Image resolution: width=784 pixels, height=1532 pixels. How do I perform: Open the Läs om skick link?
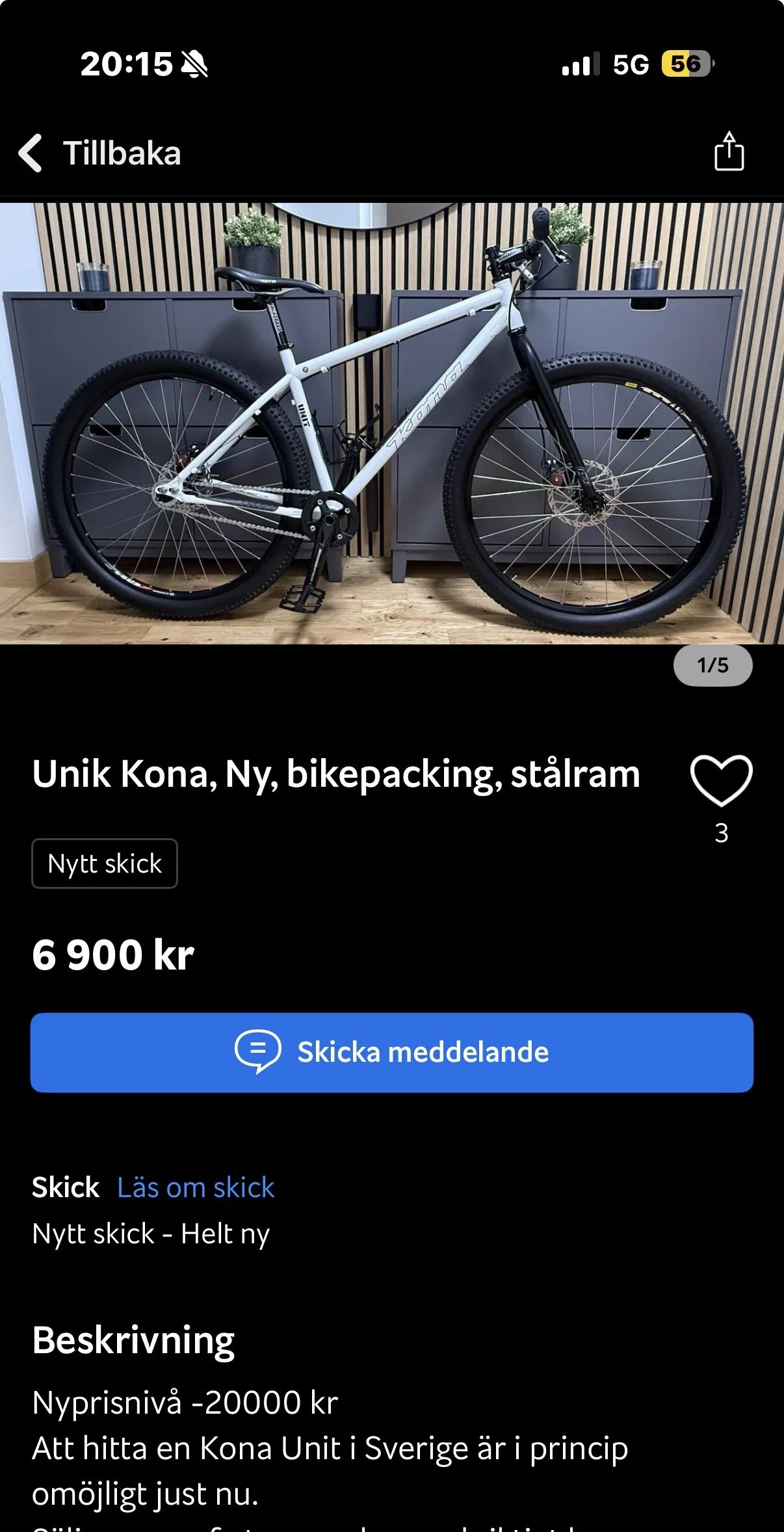coord(196,1188)
